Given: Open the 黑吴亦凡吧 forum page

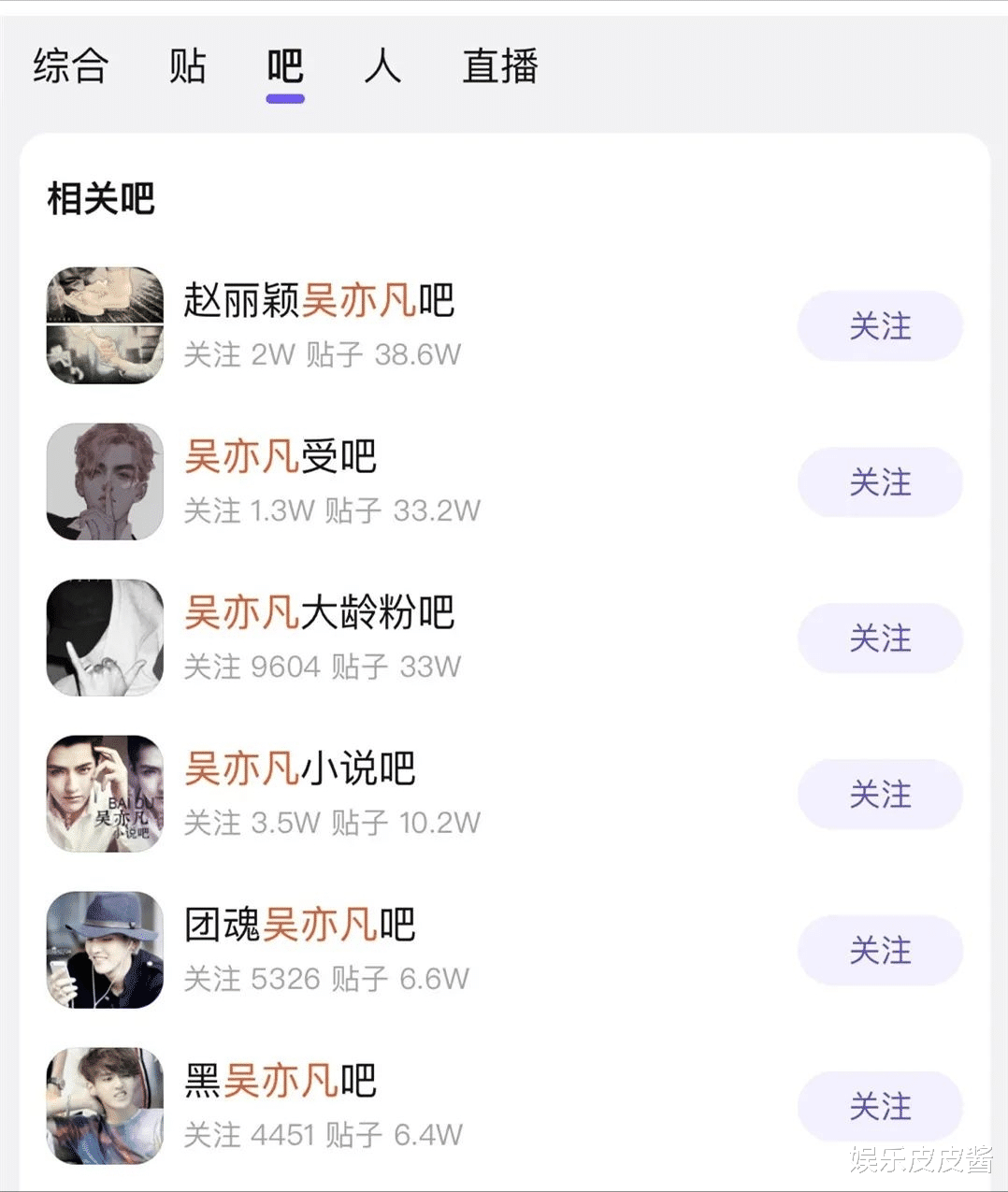Looking at the screenshot, I should click(279, 1080).
